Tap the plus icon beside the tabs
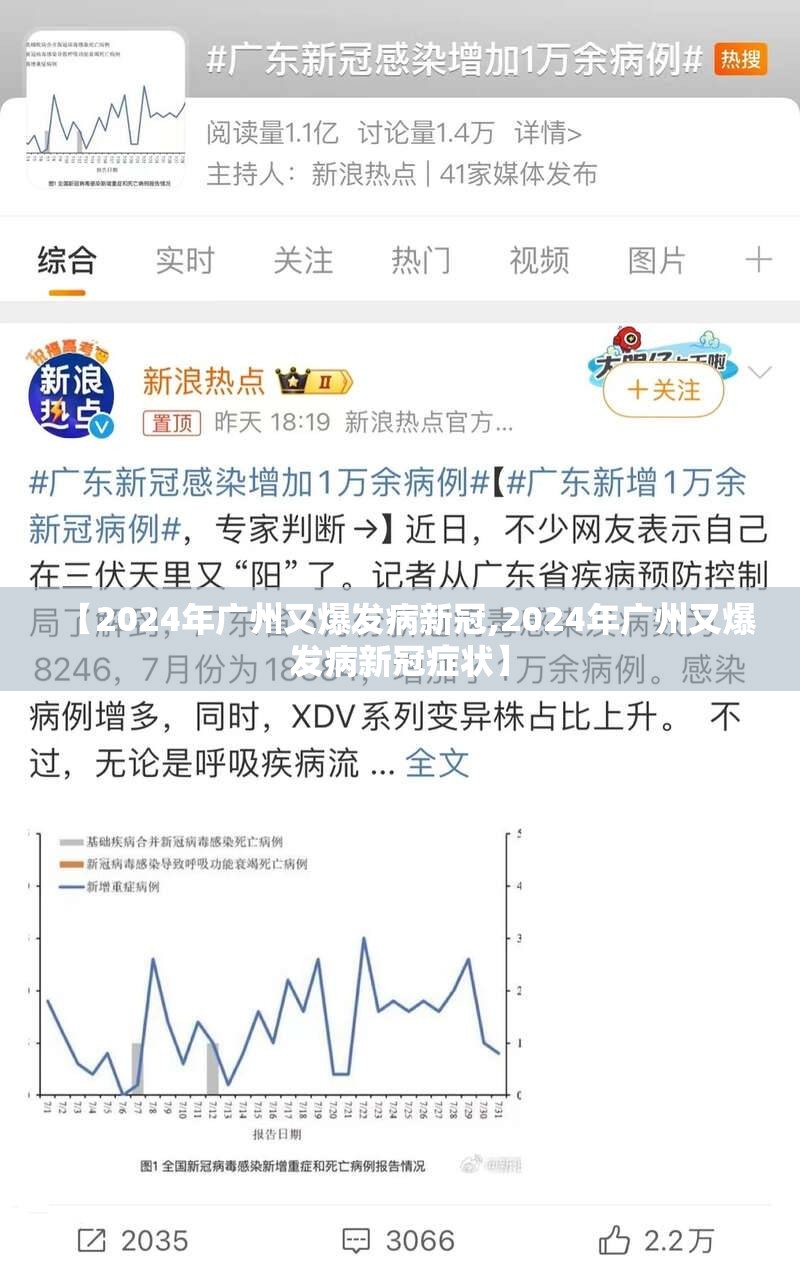 759,260
